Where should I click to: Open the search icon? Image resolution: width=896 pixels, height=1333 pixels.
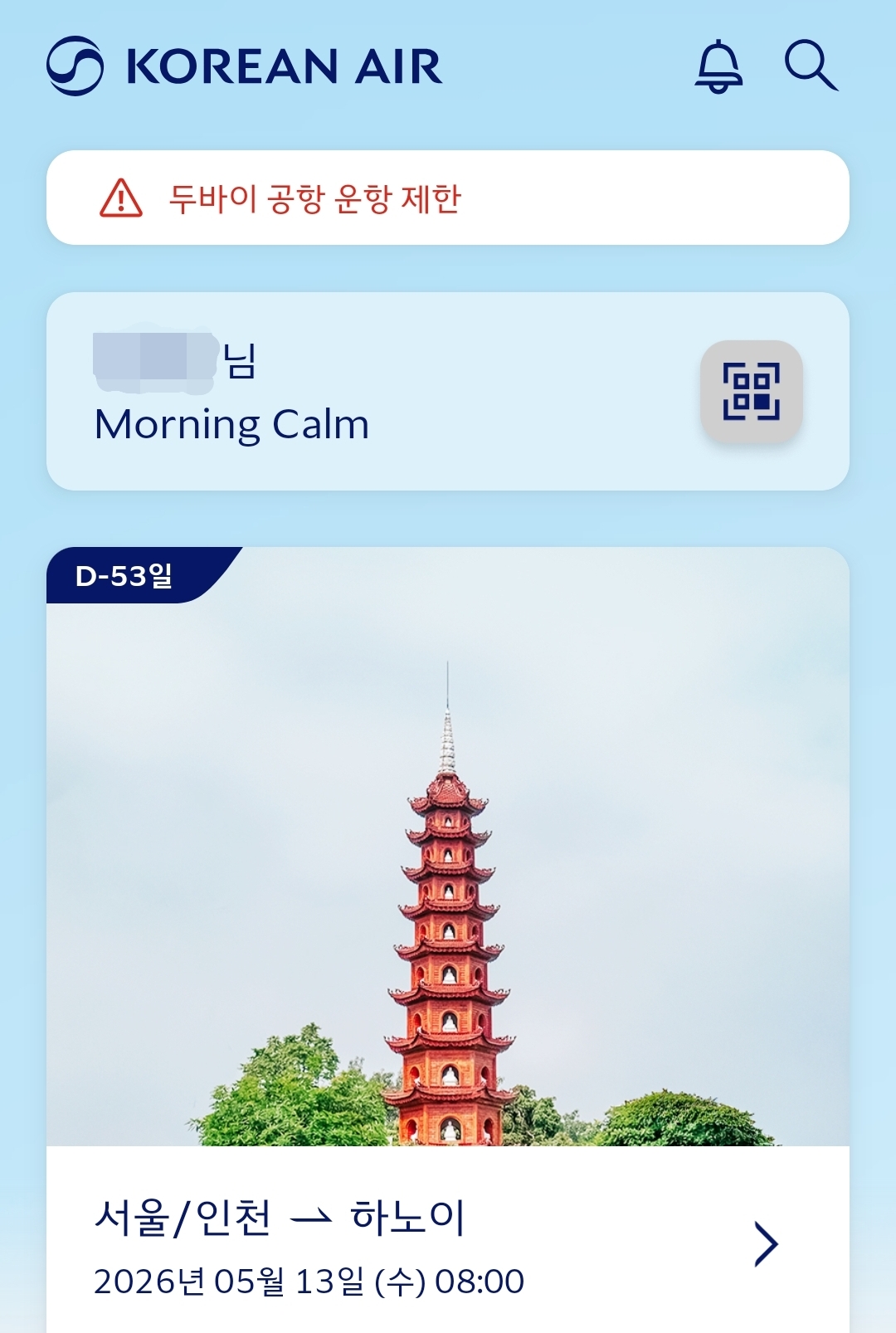810,65
